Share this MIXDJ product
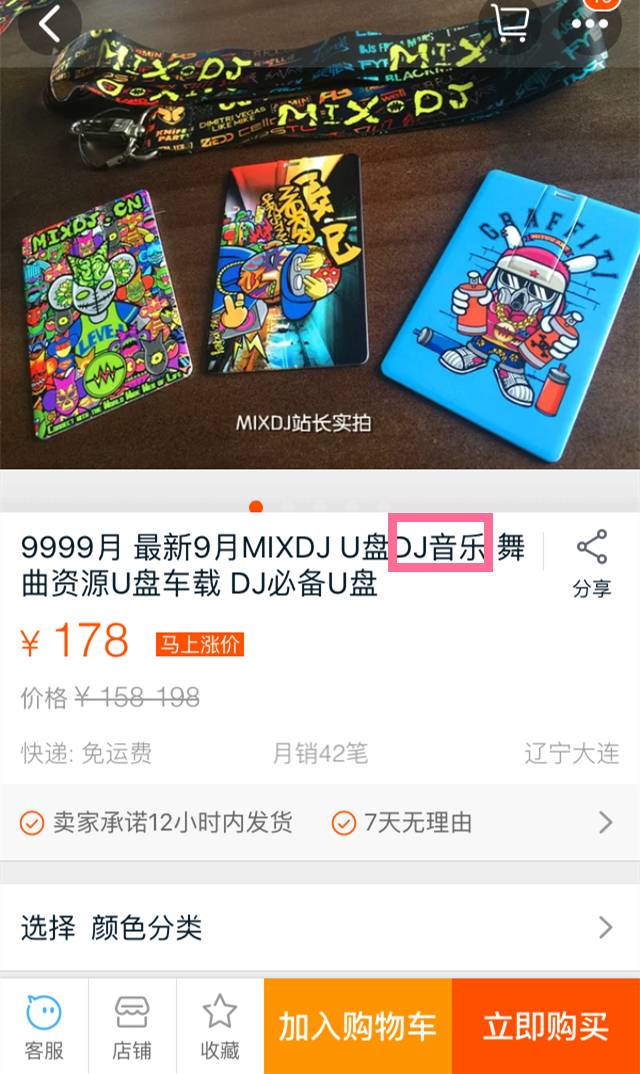This screenshot has width=640, height=1074. click(x=591, y=564)
